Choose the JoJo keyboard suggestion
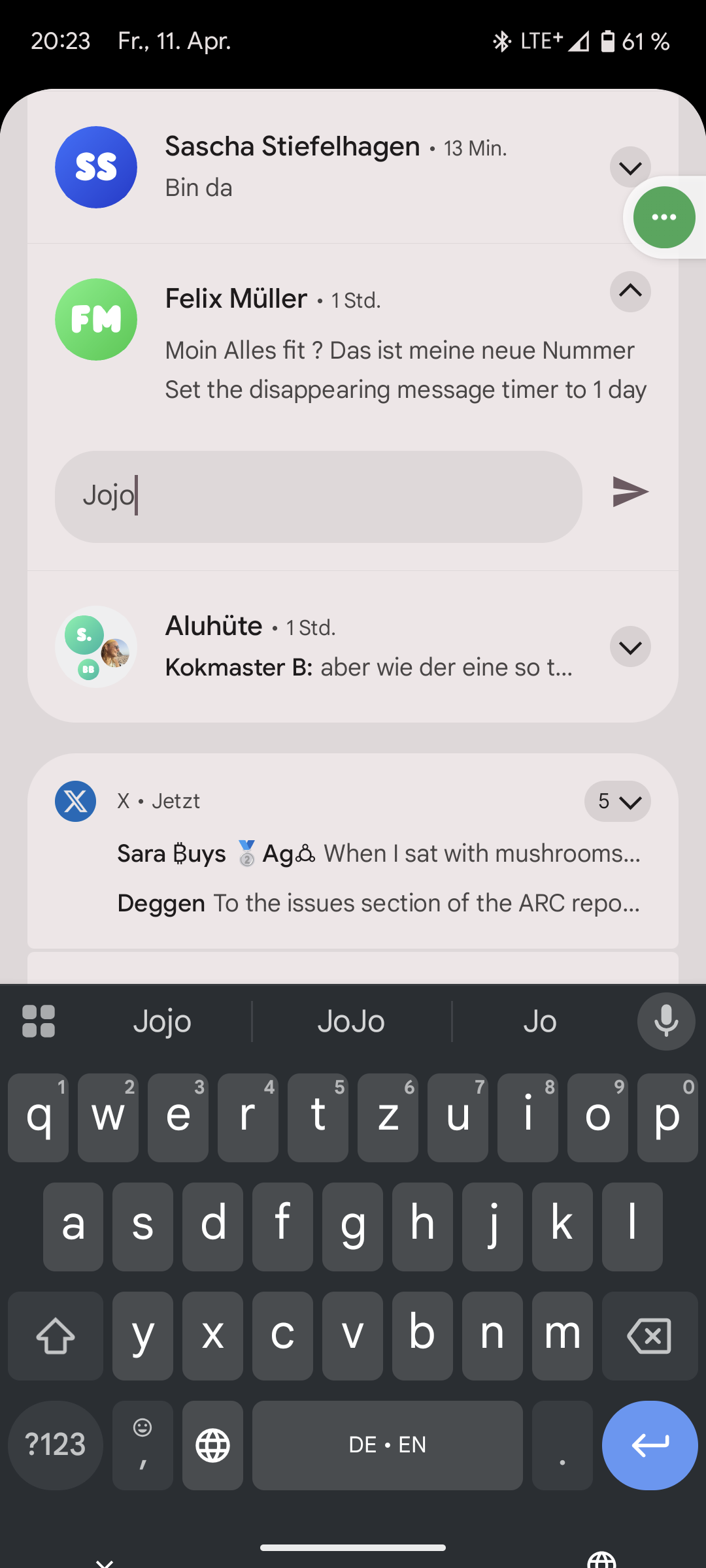Screen dimensions: 706x1568 (x=351, y=1021)
